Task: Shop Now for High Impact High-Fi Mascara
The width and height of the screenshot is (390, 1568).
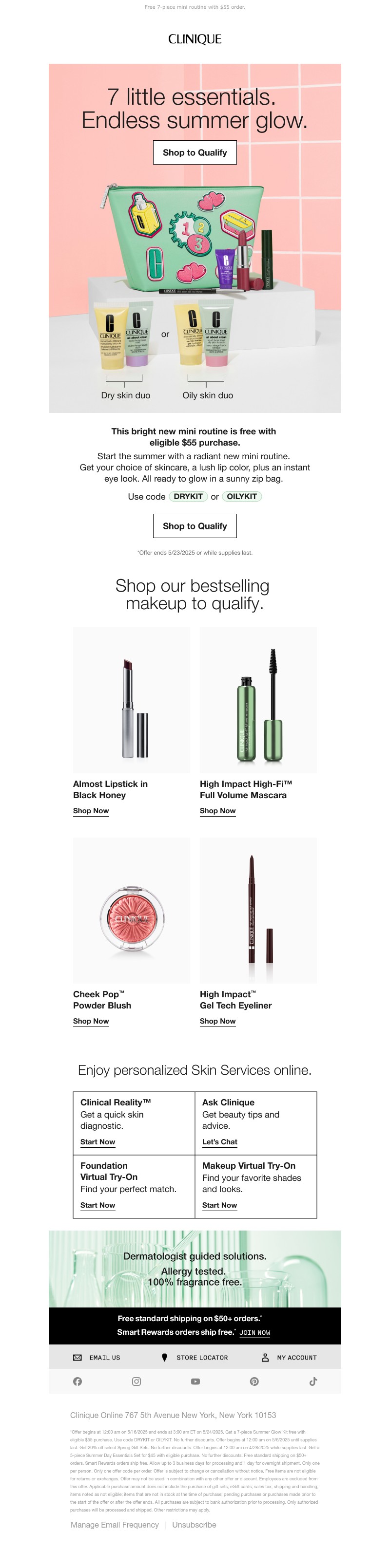Action: point(217,811)
